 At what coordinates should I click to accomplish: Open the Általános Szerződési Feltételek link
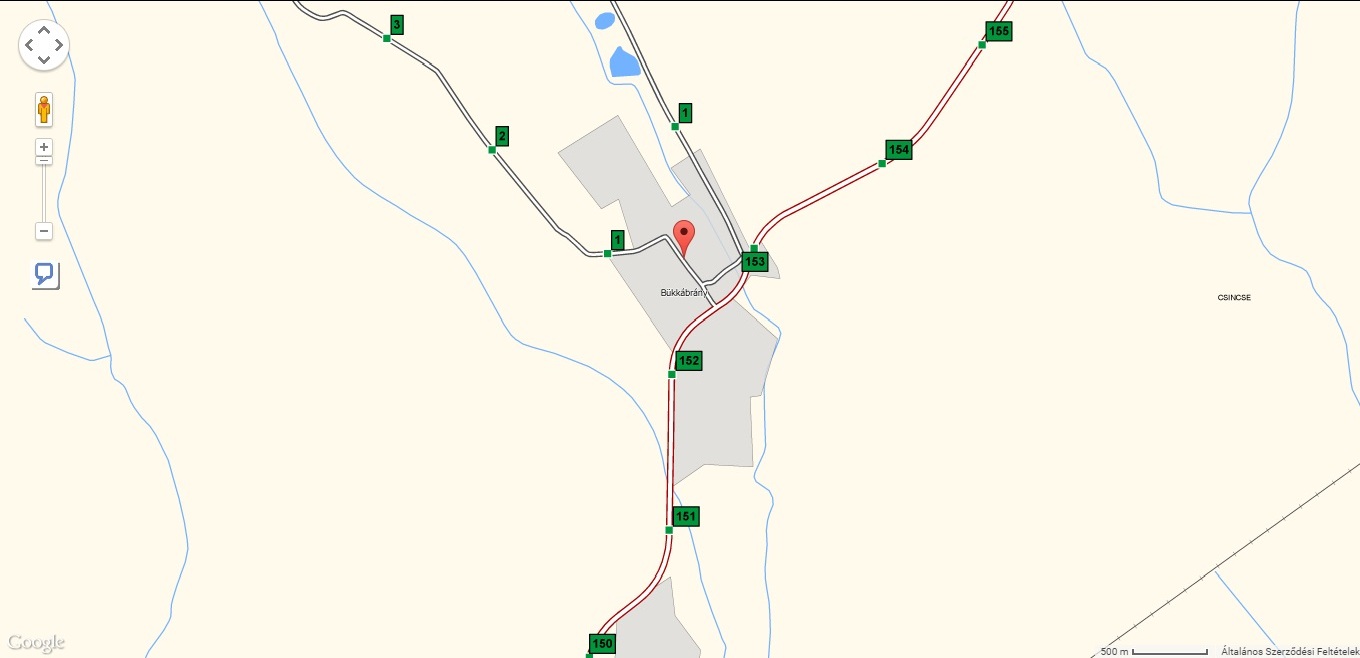pyautogui.click(x=1289, y=651)
